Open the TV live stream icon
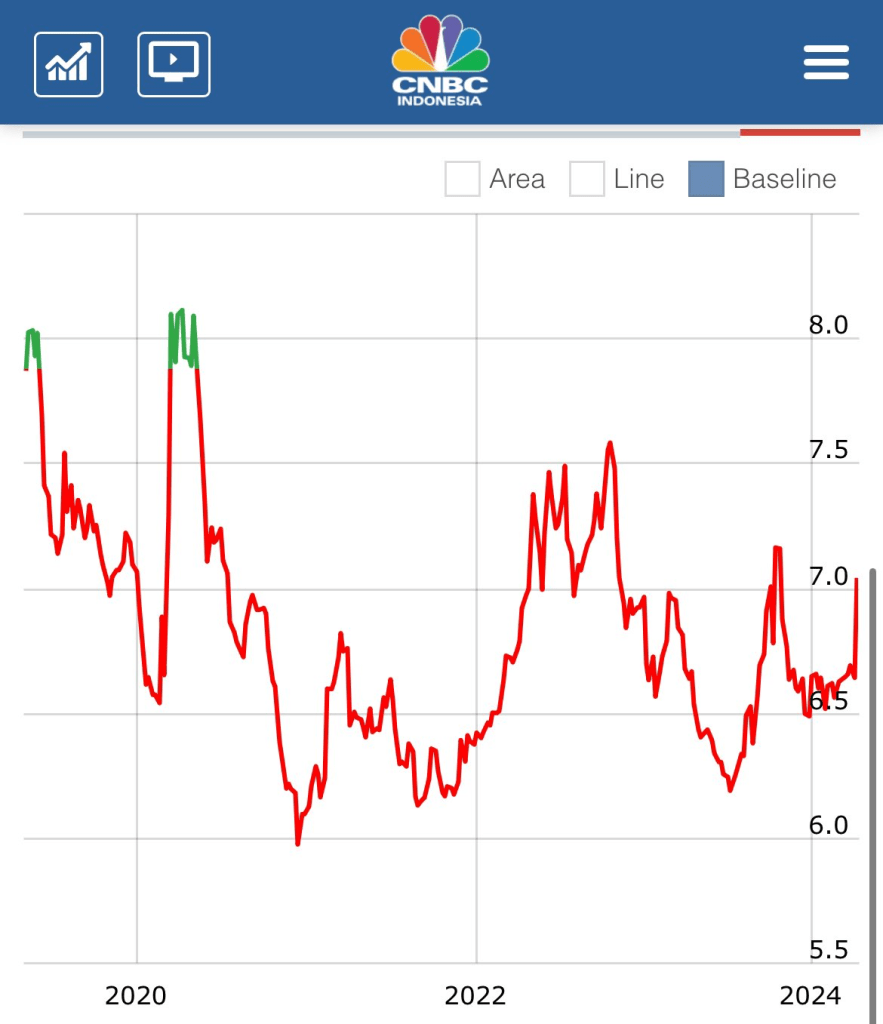Viewport: 883px width, 1024px height. click(x=173, y=64)
